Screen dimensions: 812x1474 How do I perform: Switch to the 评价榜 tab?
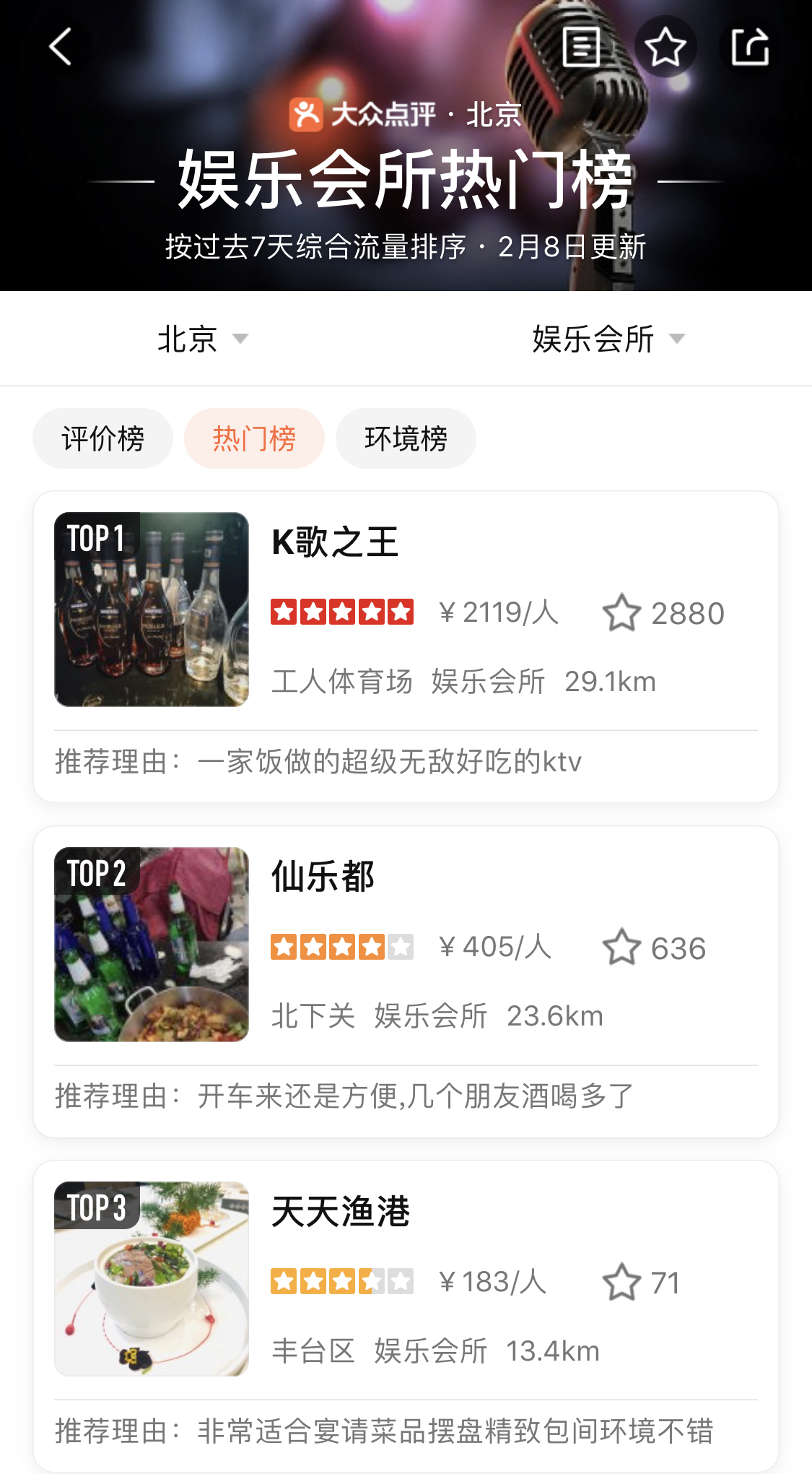103,438
